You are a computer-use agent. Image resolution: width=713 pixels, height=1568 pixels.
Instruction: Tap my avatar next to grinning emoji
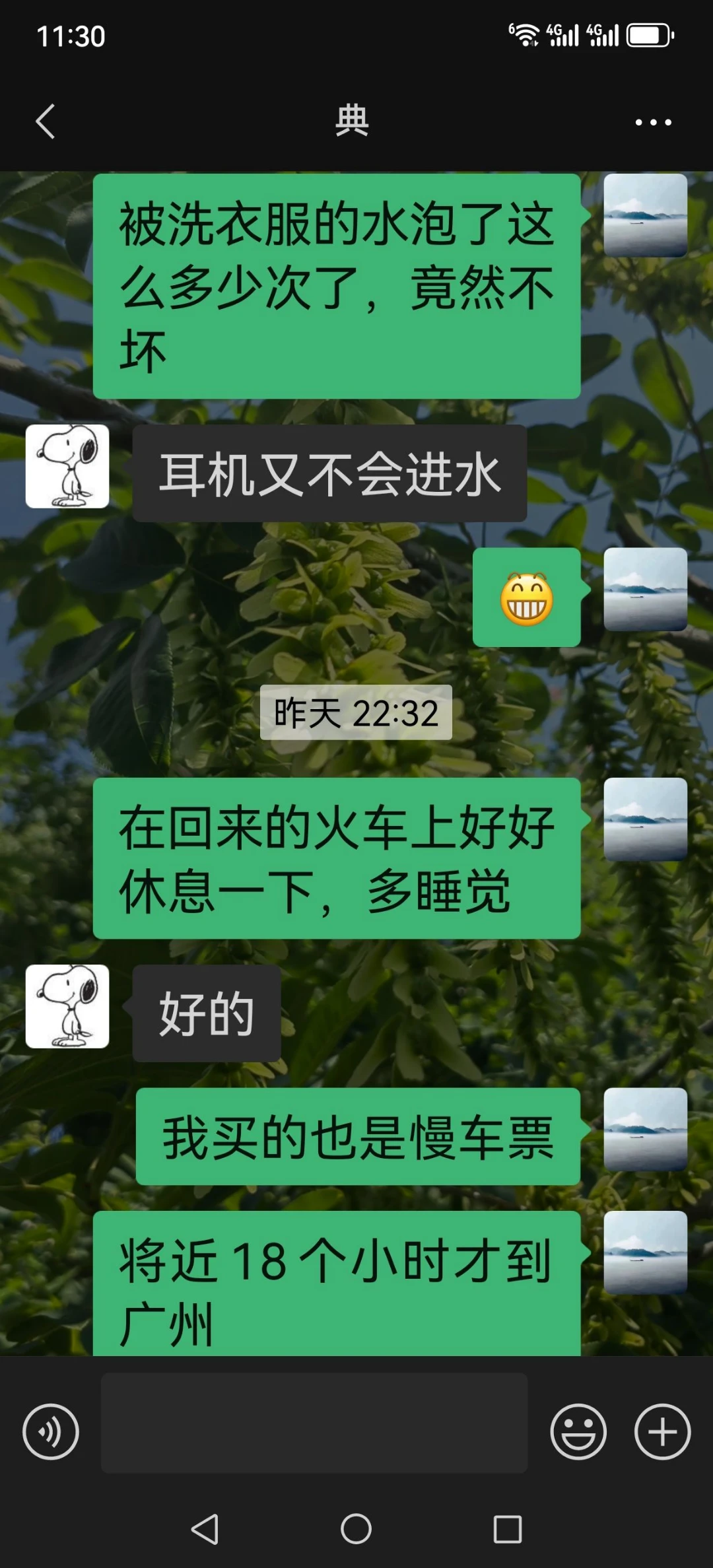(x=645, y=589)
